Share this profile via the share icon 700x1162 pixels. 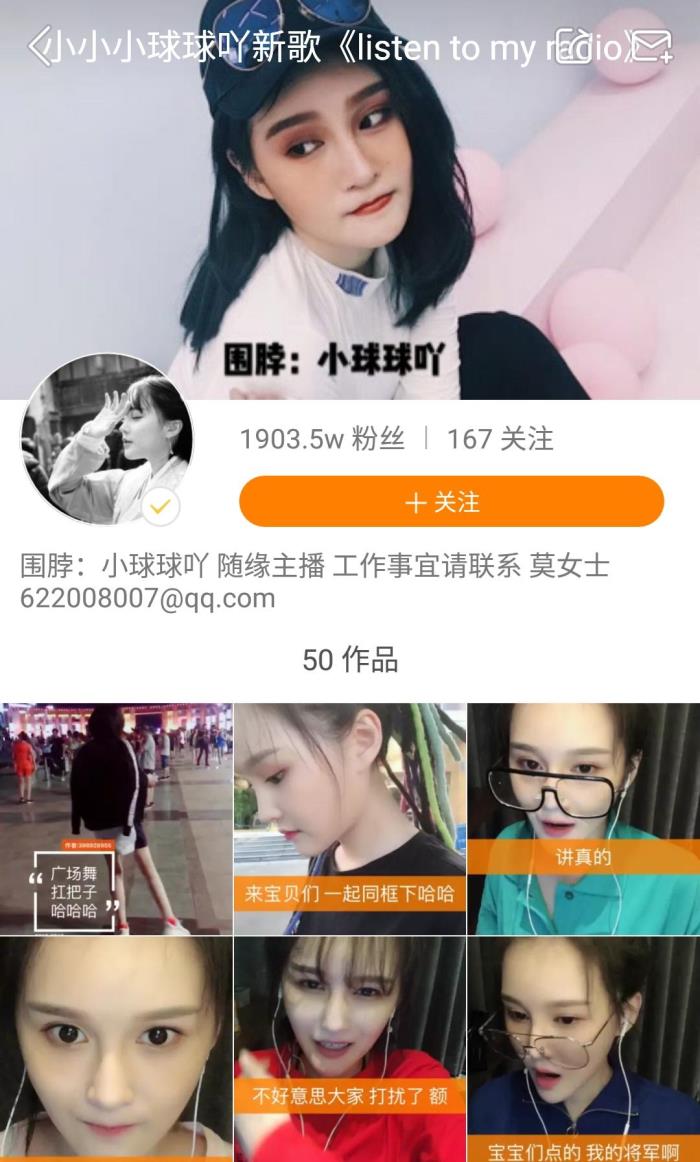pyautogui.click(x=574, y=46)
